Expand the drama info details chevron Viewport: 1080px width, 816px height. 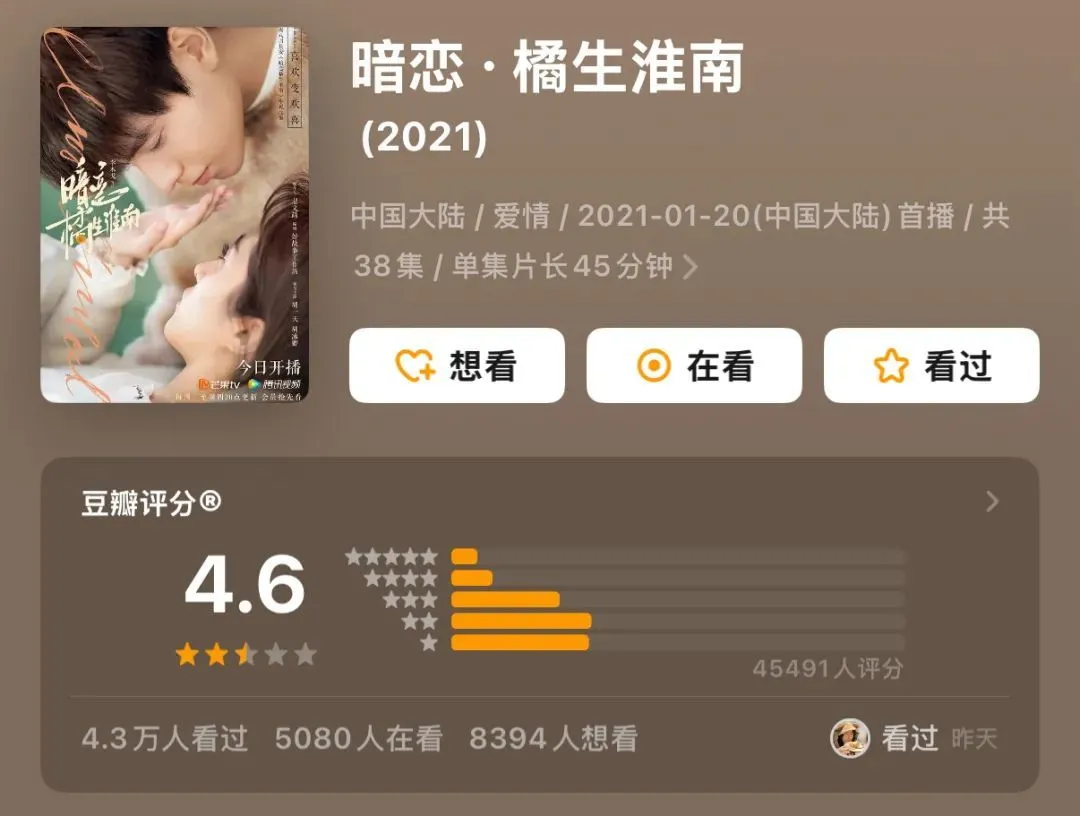690,267
